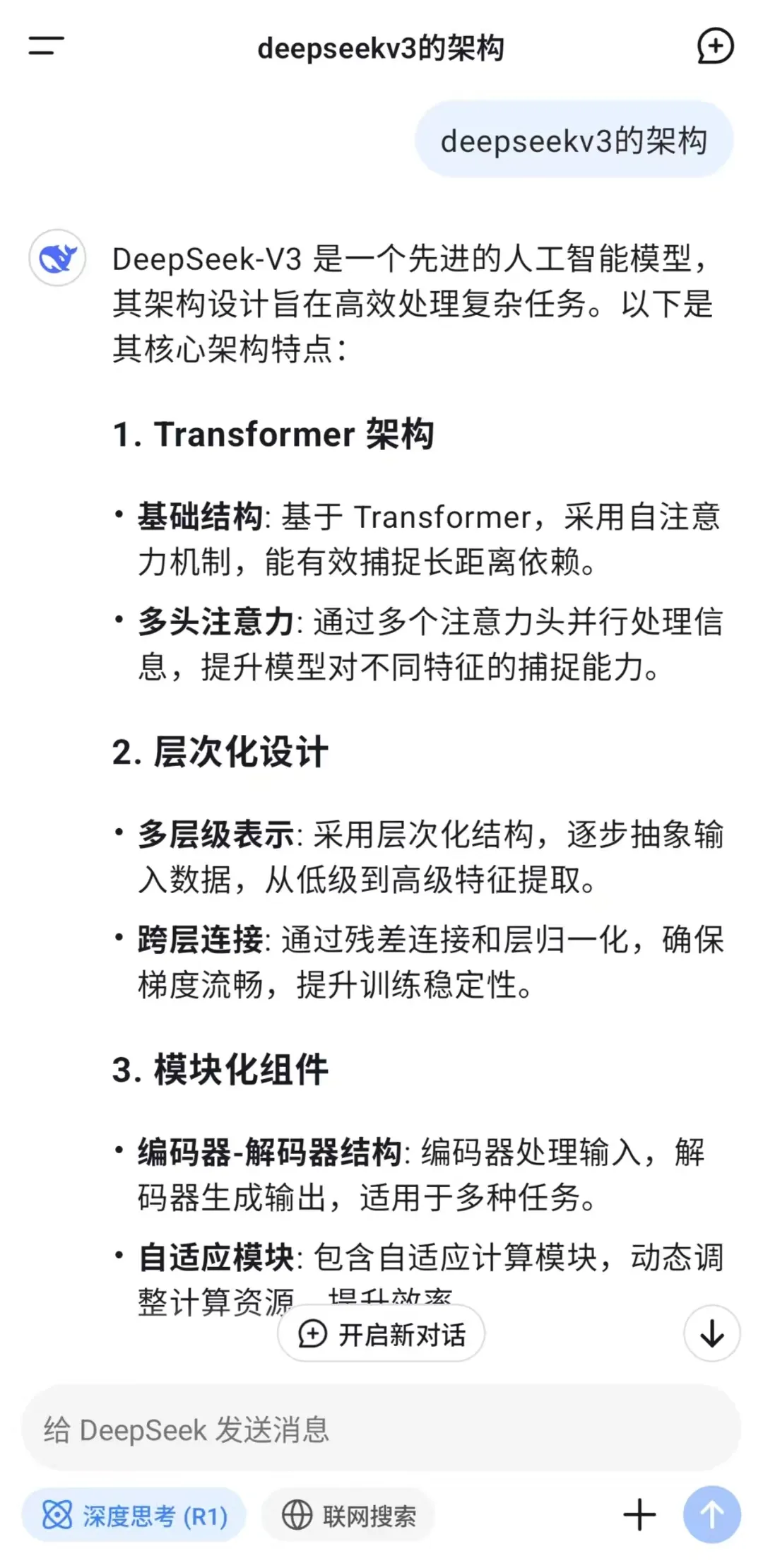Open the user message bubble deepseekv3的架构
The height and width of the screenshot is (1568, 763).
coord(574,138)
